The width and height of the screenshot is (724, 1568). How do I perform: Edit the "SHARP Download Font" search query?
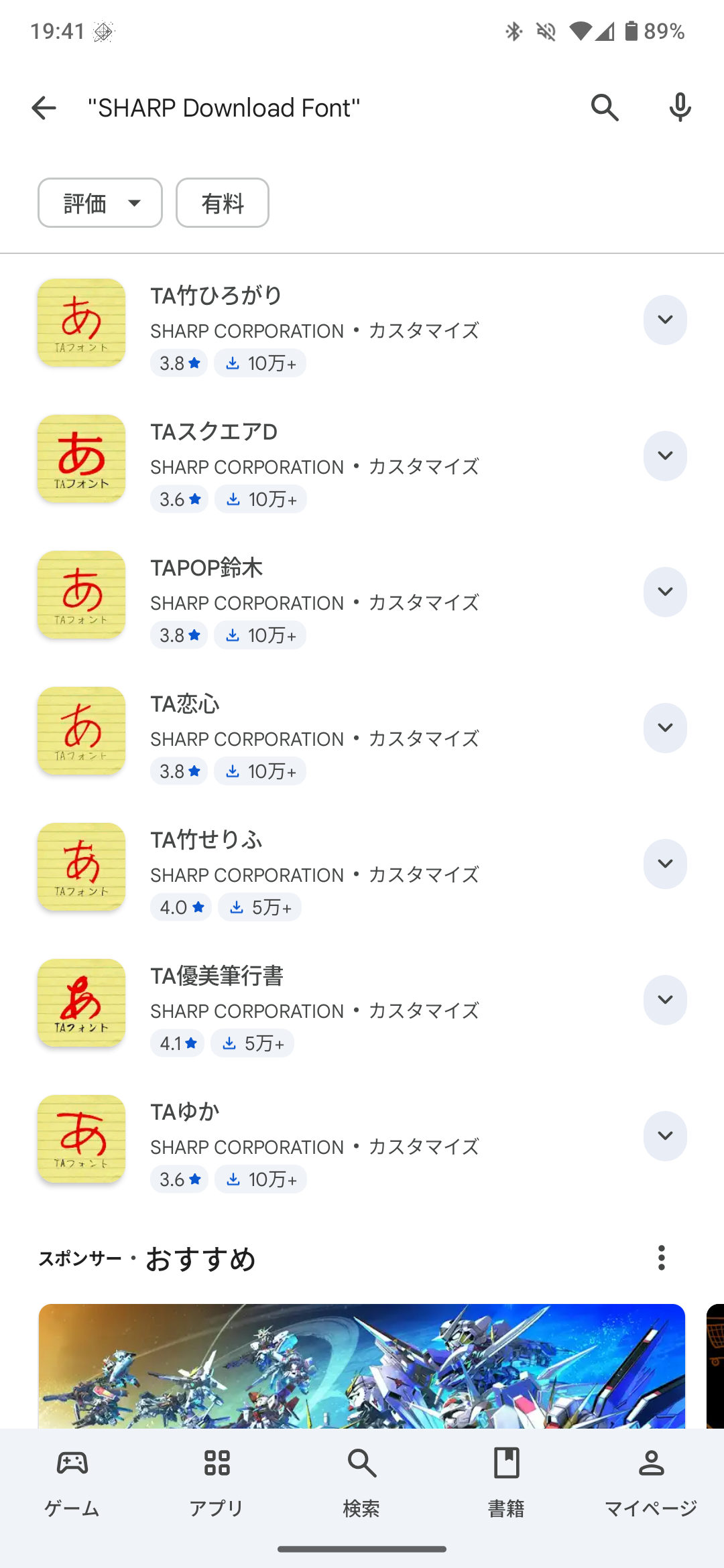[x=322, y=108]
